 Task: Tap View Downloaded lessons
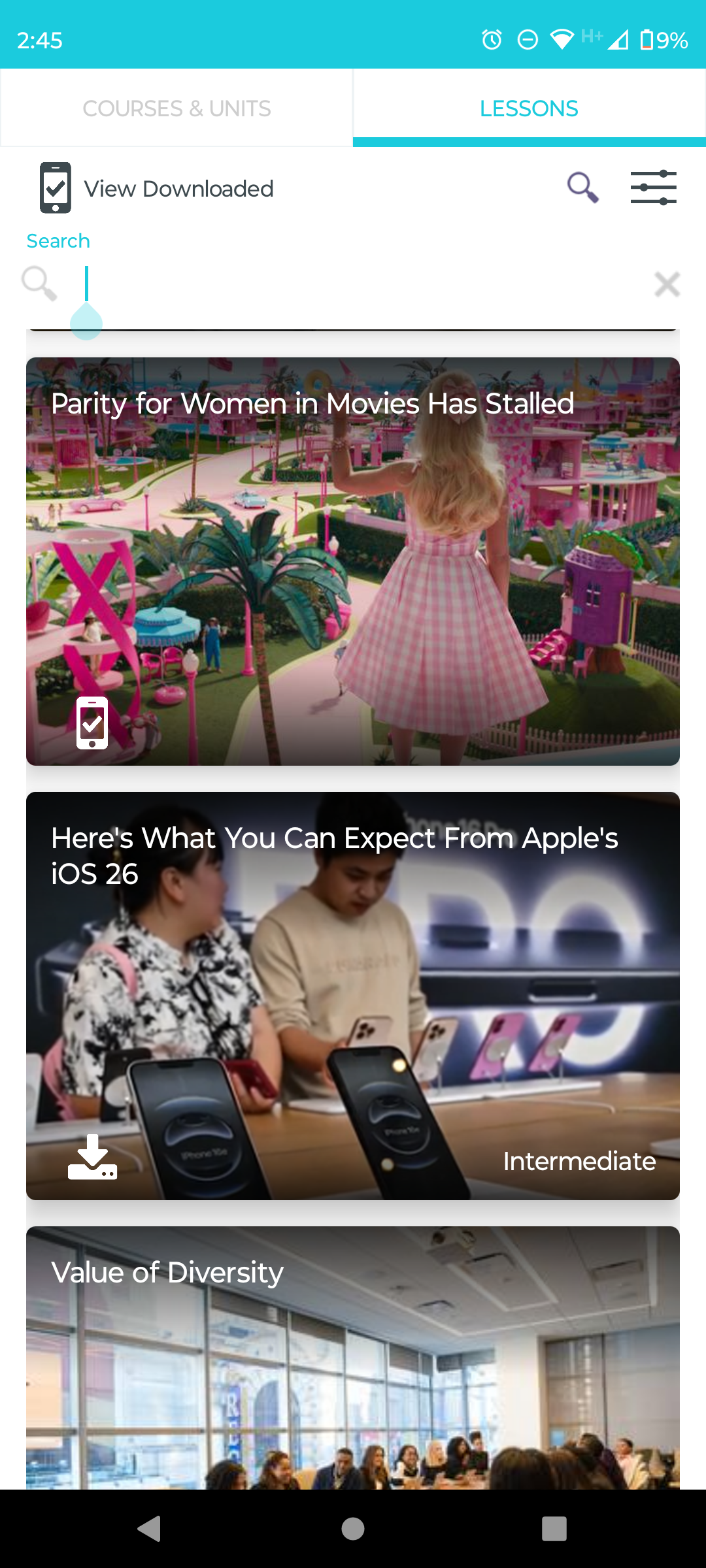[157, 188]
